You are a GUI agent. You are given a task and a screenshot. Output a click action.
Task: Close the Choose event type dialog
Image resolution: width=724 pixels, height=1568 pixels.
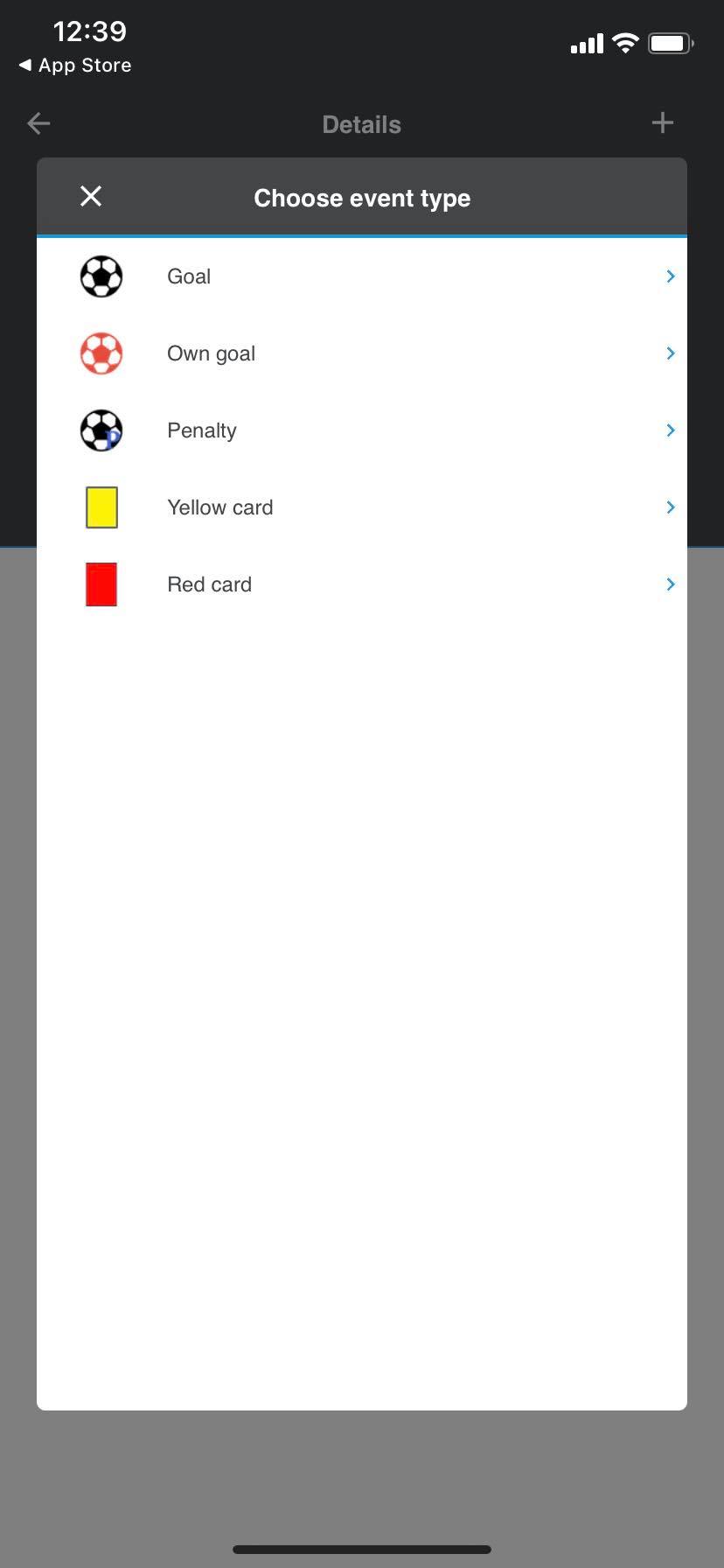[91, 197]
